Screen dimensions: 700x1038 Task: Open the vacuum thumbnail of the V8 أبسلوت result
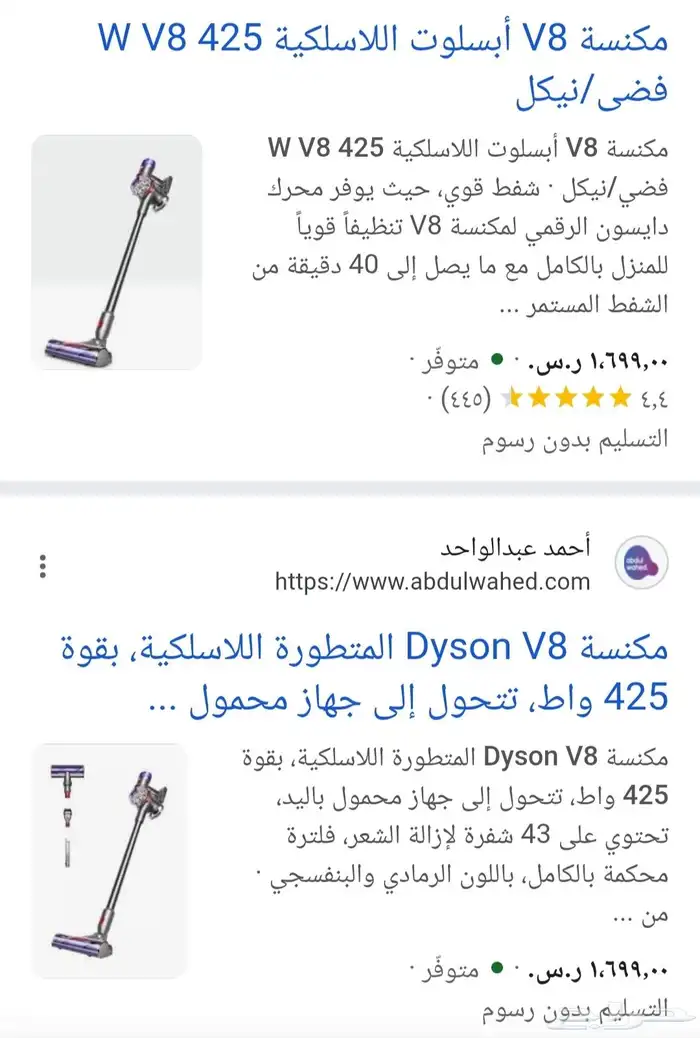(x=117, y=252)
